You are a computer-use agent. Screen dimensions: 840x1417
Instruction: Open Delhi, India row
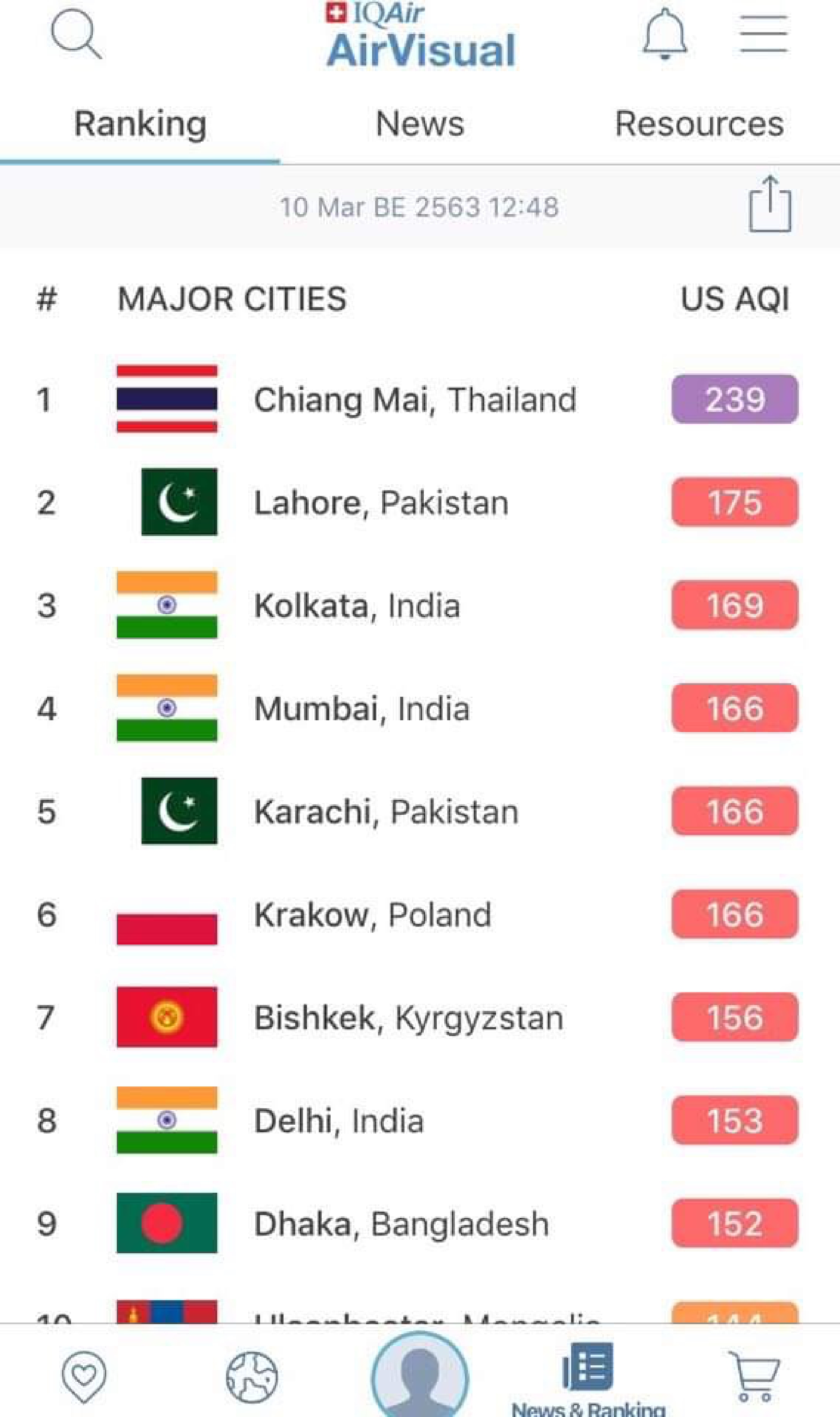(x=339, y=1120)
